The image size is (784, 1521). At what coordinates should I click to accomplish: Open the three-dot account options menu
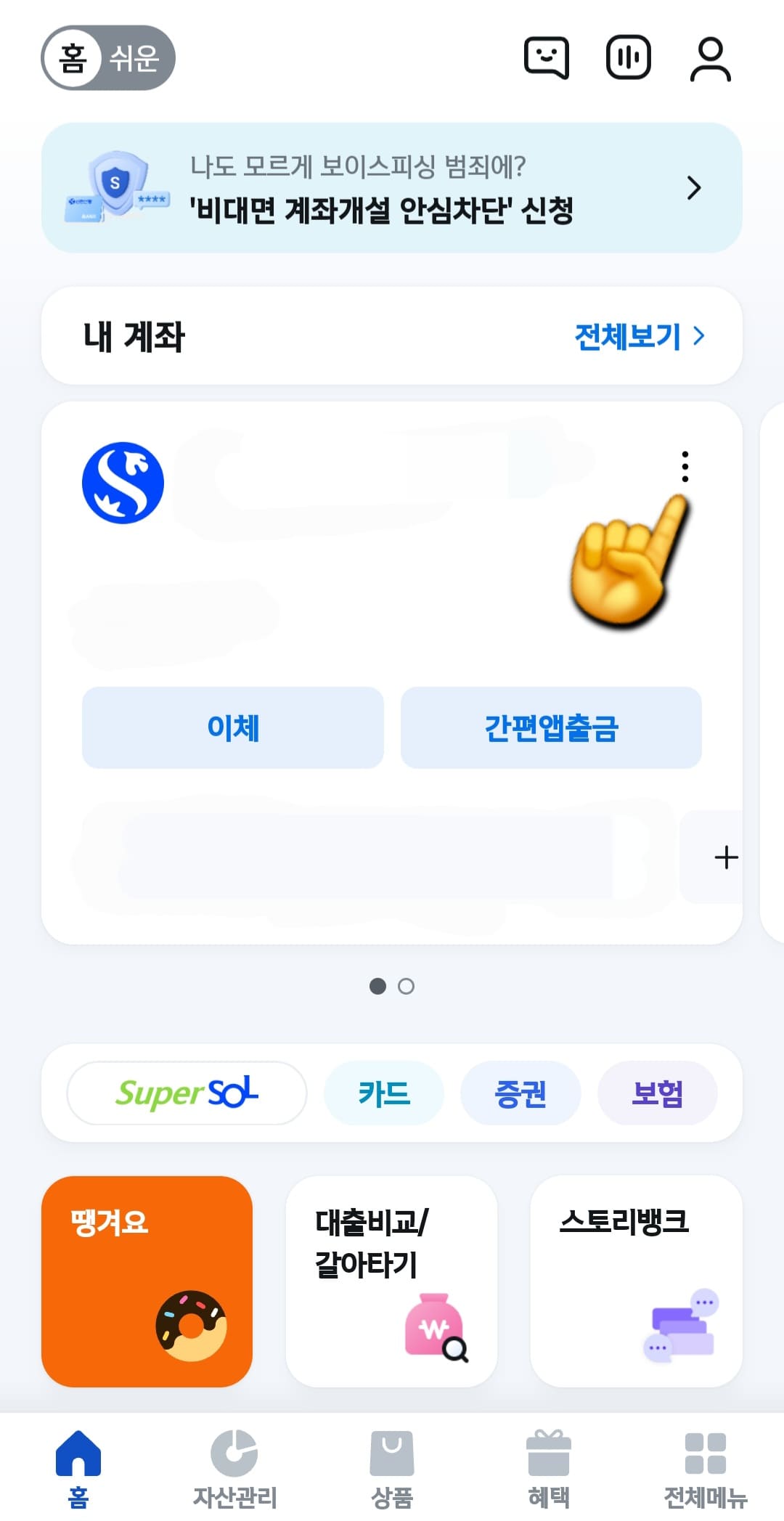[683, 468]
